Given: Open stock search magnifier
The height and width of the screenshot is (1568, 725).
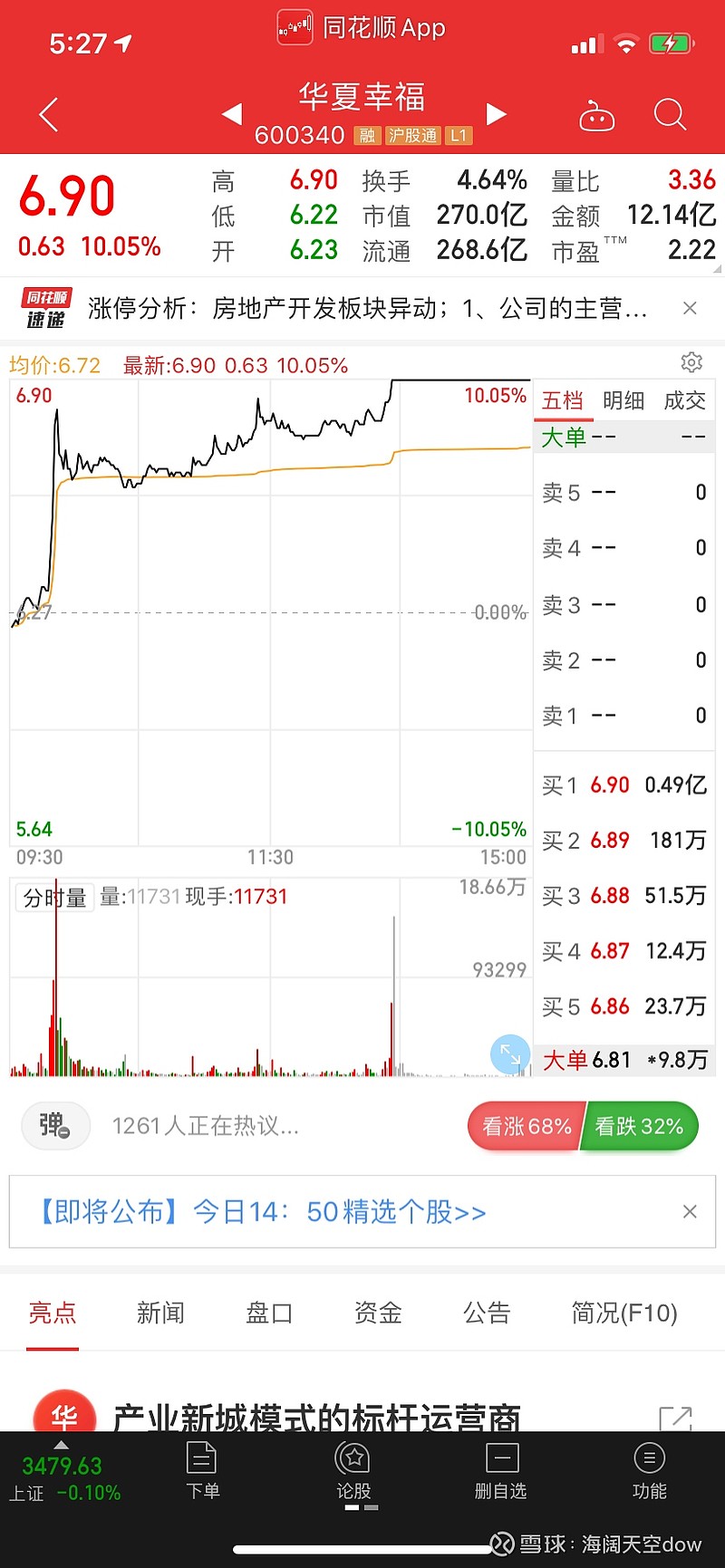Looking at the screenshot, I should 670,115.
